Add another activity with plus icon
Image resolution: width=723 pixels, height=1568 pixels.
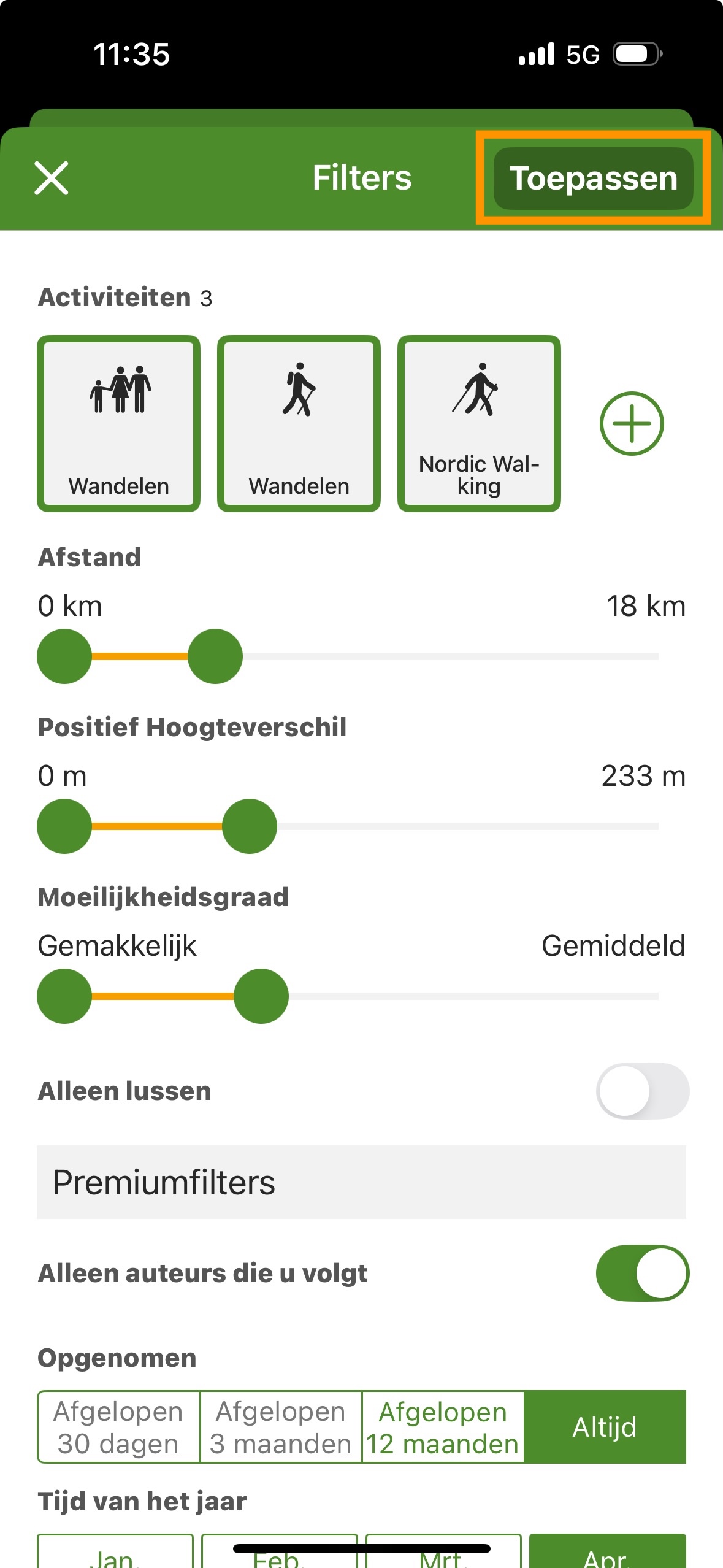click(x=631, y=423)
